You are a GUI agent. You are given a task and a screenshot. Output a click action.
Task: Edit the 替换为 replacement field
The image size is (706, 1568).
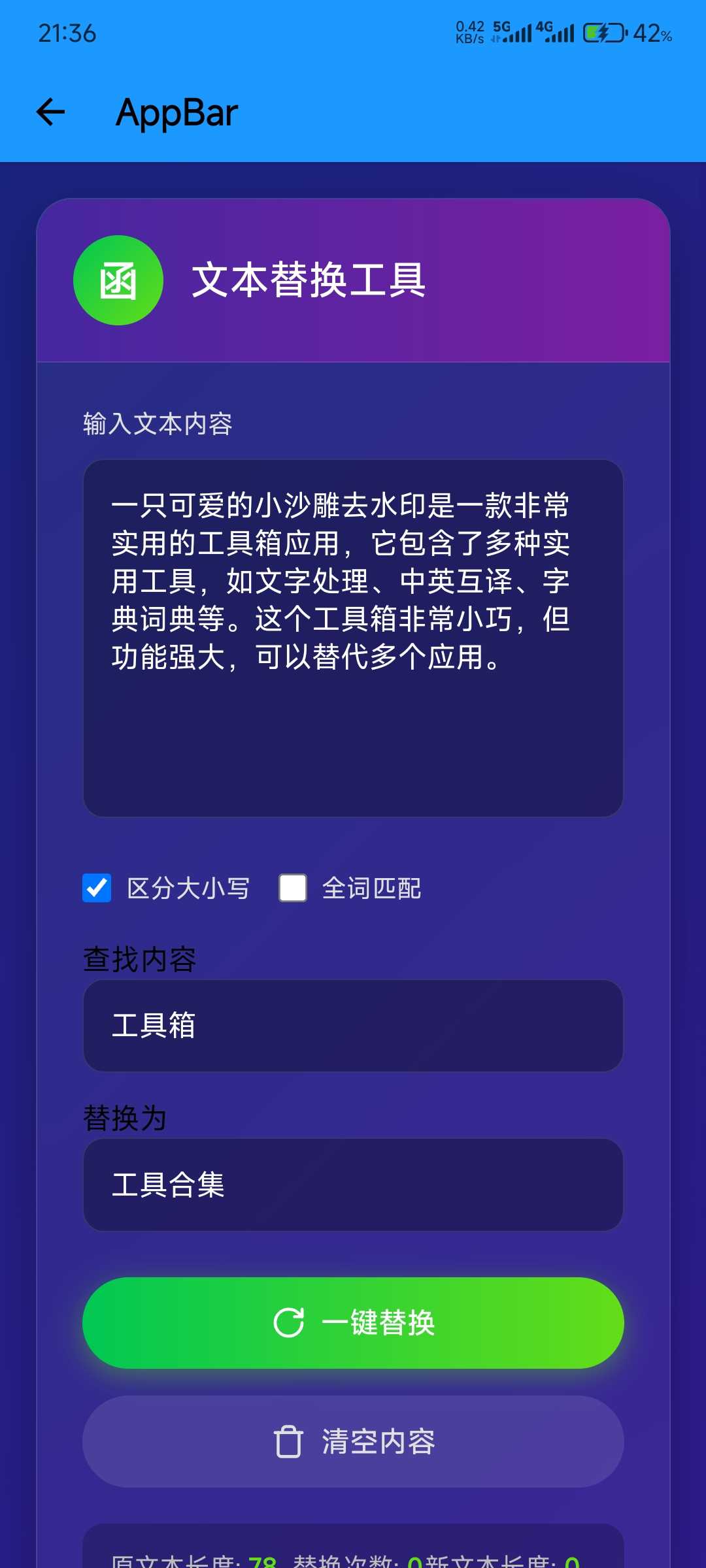tap(353, 1184)
